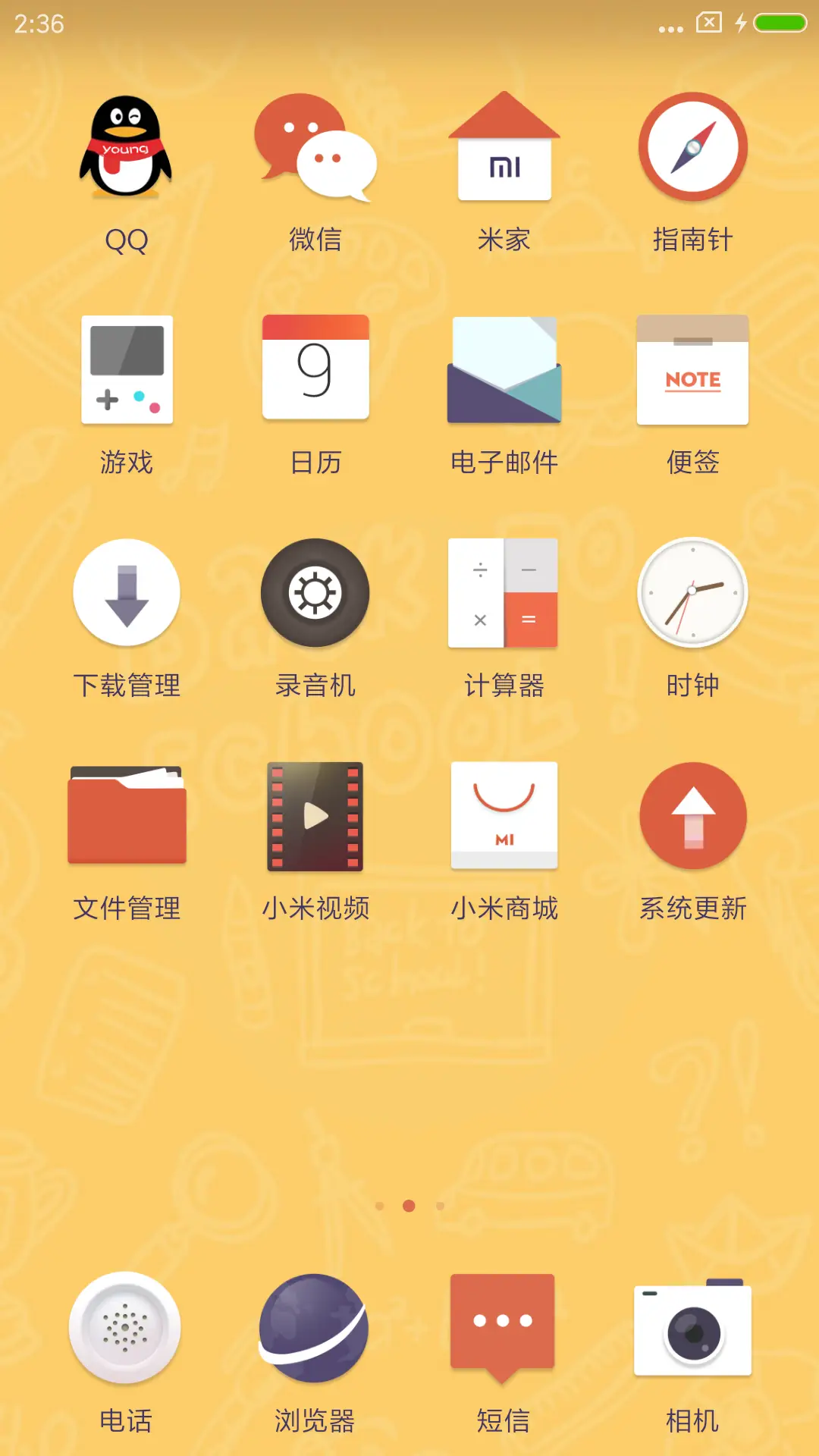Open the Mi Home (米家) app
Screen dimensions: 819x1456
pos(504,149)
